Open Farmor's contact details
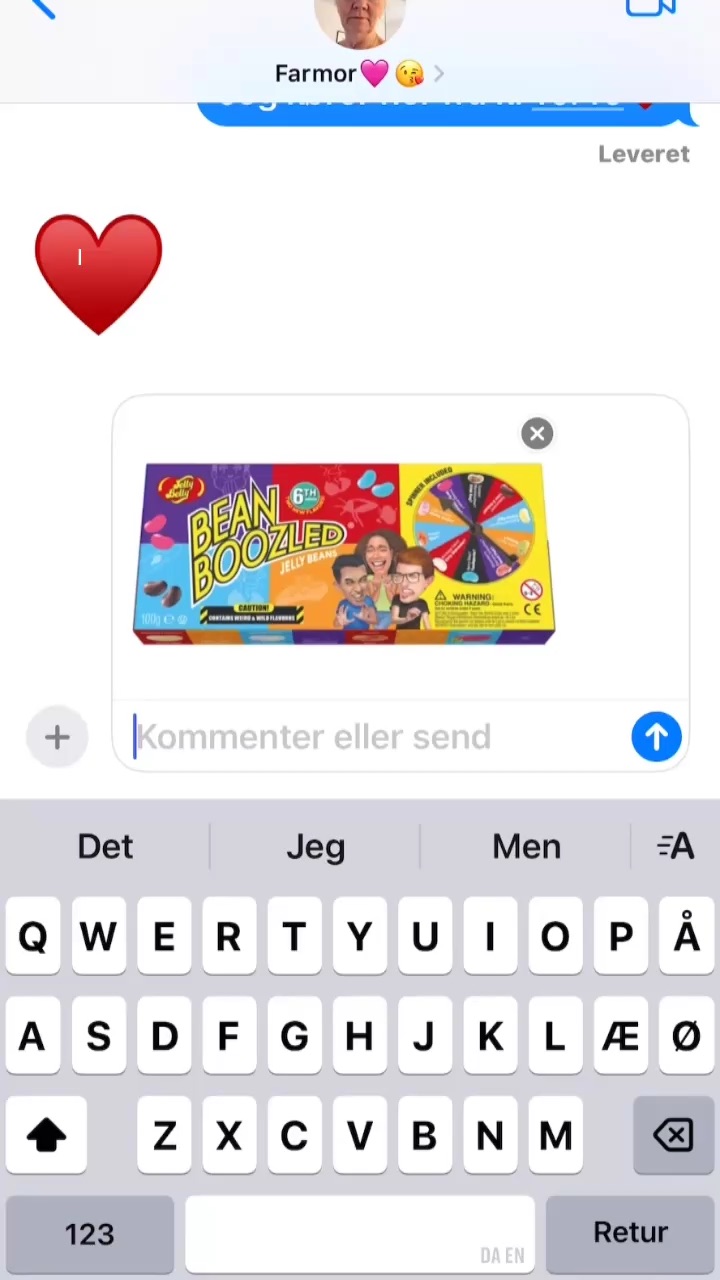The width and height of the screenshot is (720, 1280). [x=358, y=73]
